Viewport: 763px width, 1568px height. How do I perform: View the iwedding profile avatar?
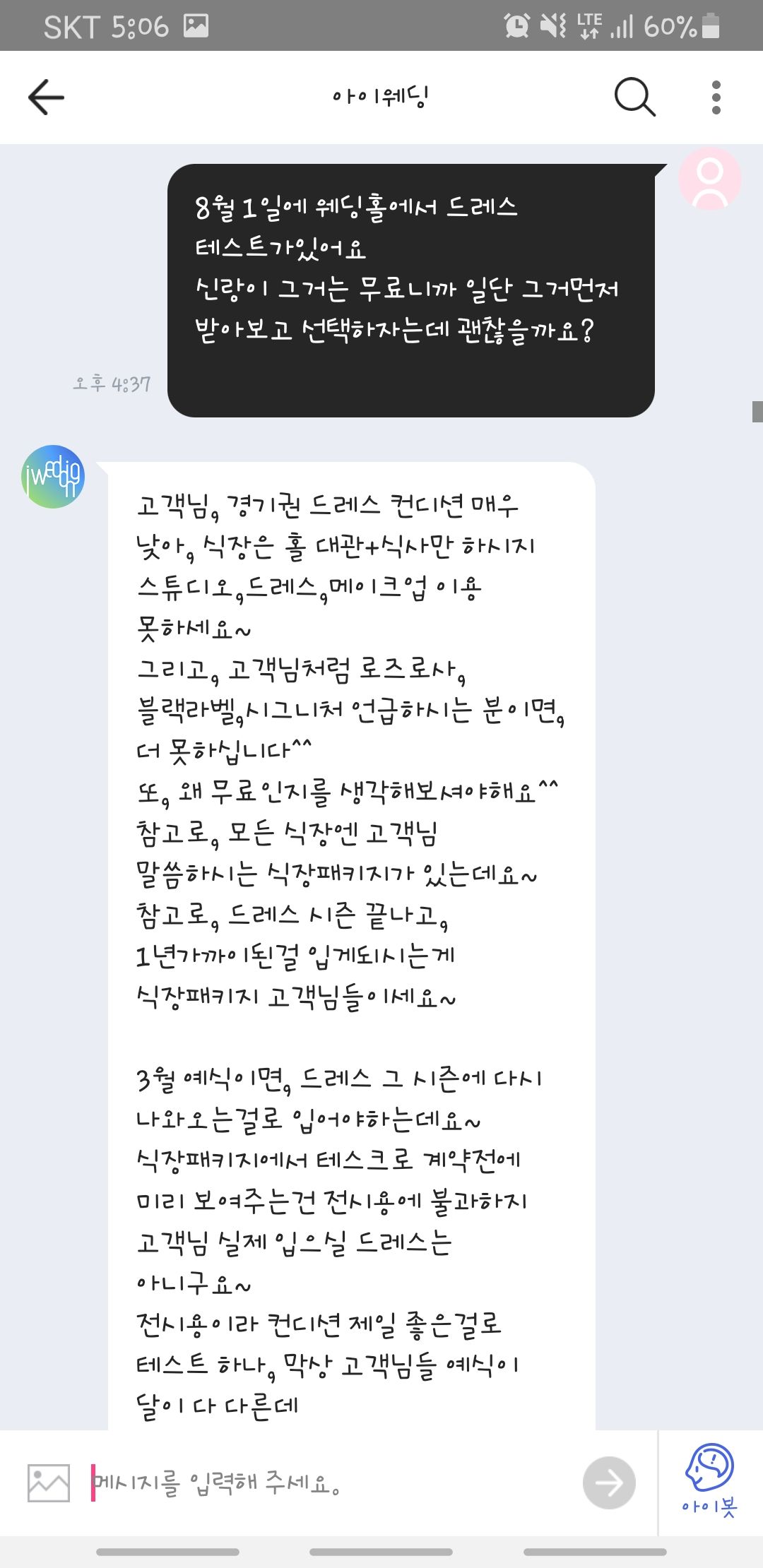(x=52, y=477)
